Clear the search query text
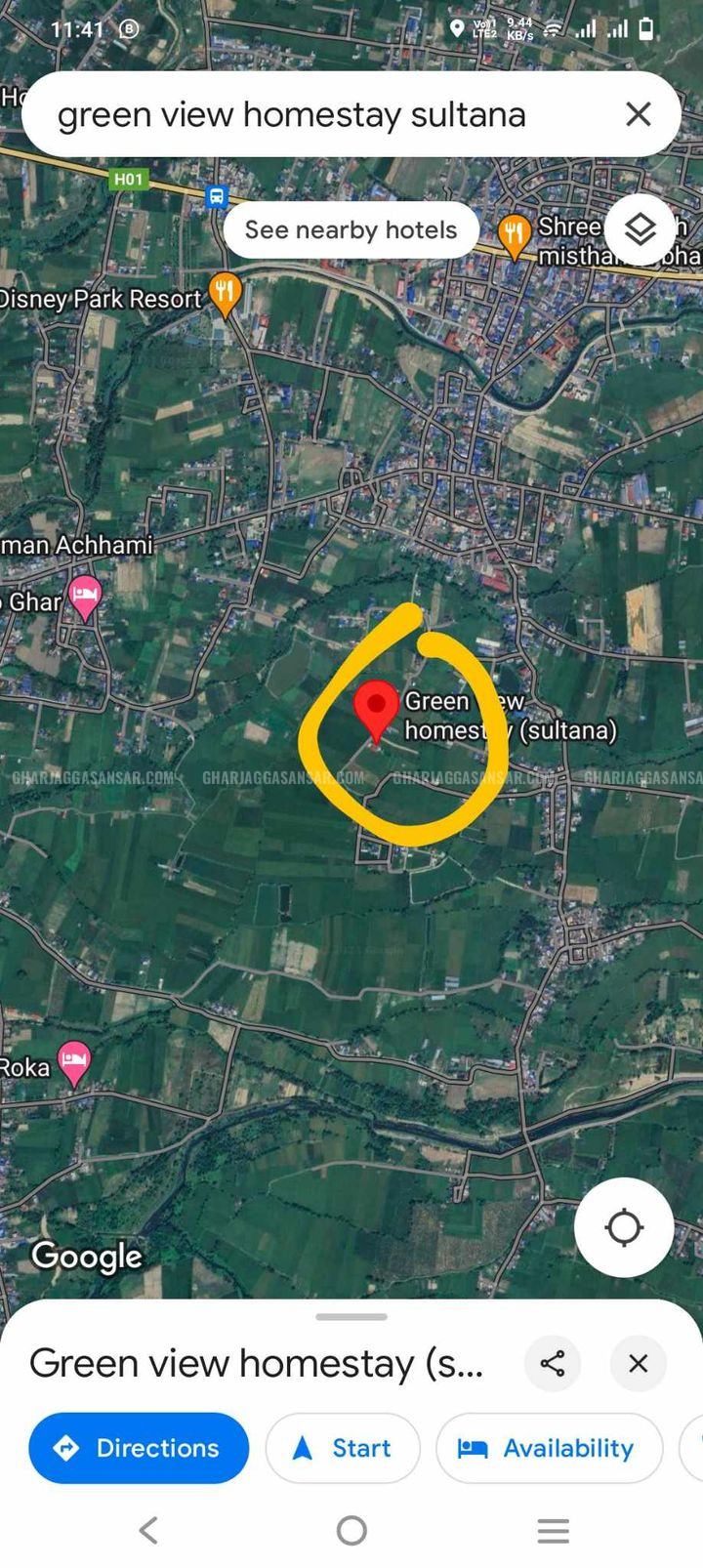 638,114
